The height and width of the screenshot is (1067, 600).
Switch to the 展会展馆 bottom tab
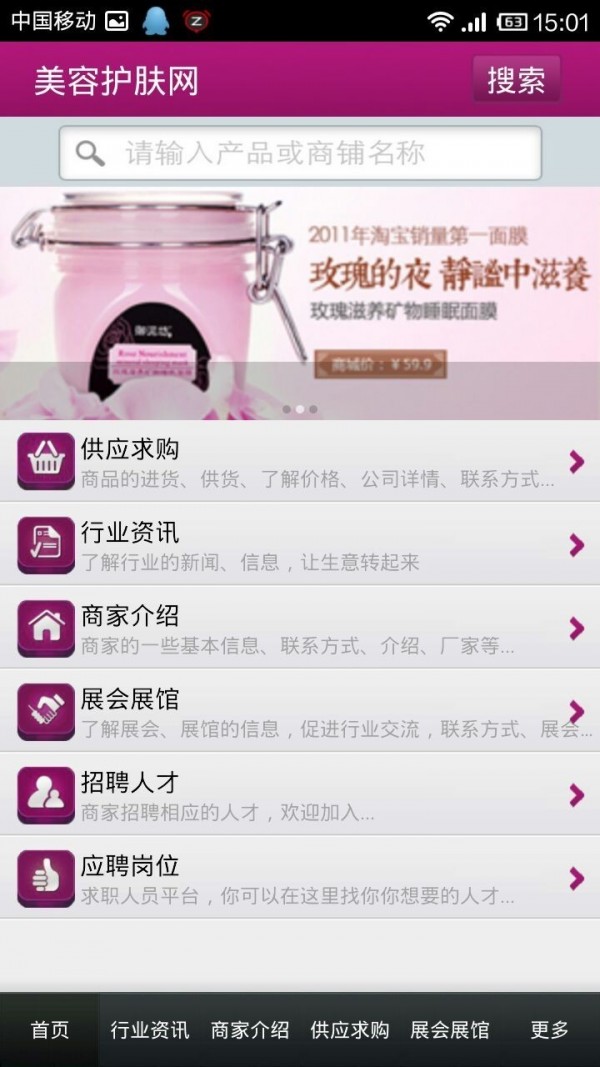(449, 1030)
